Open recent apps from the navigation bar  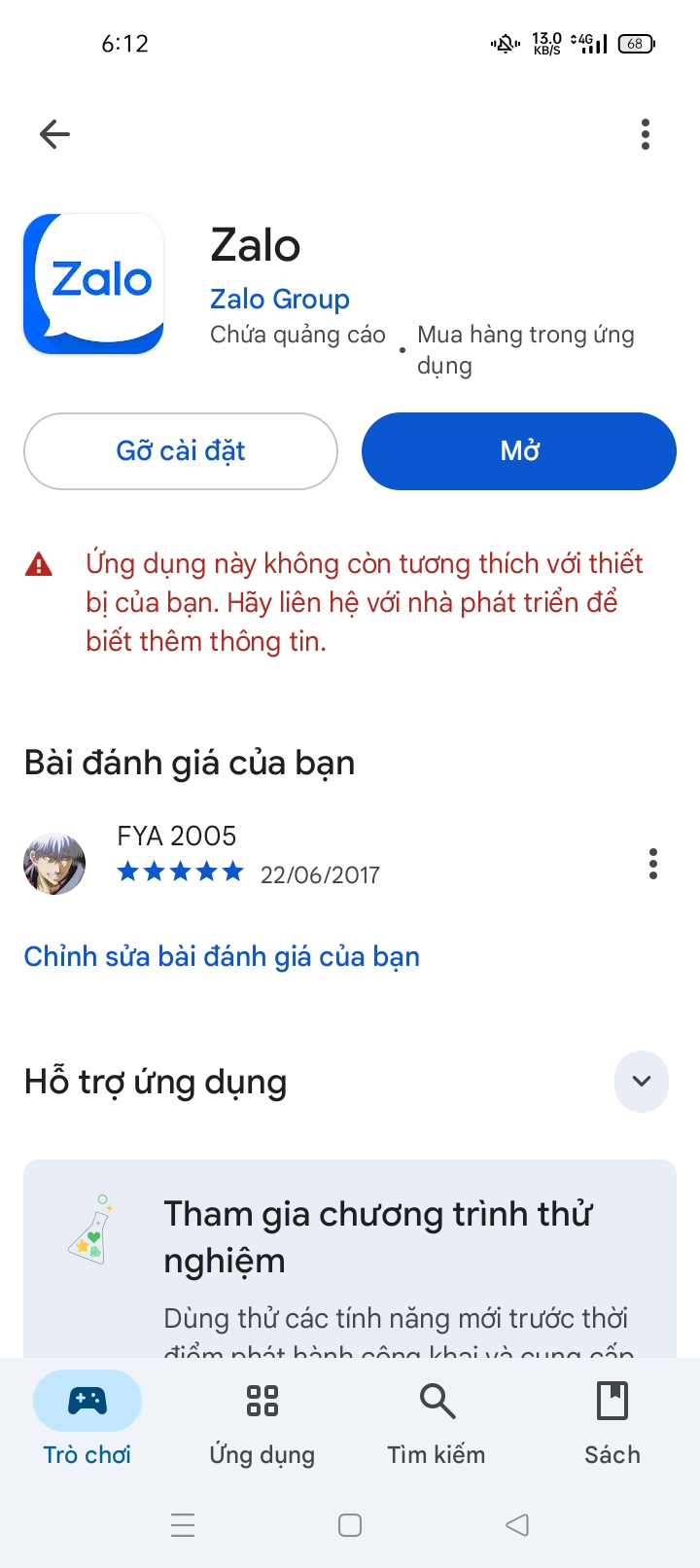pos(183,1525)
